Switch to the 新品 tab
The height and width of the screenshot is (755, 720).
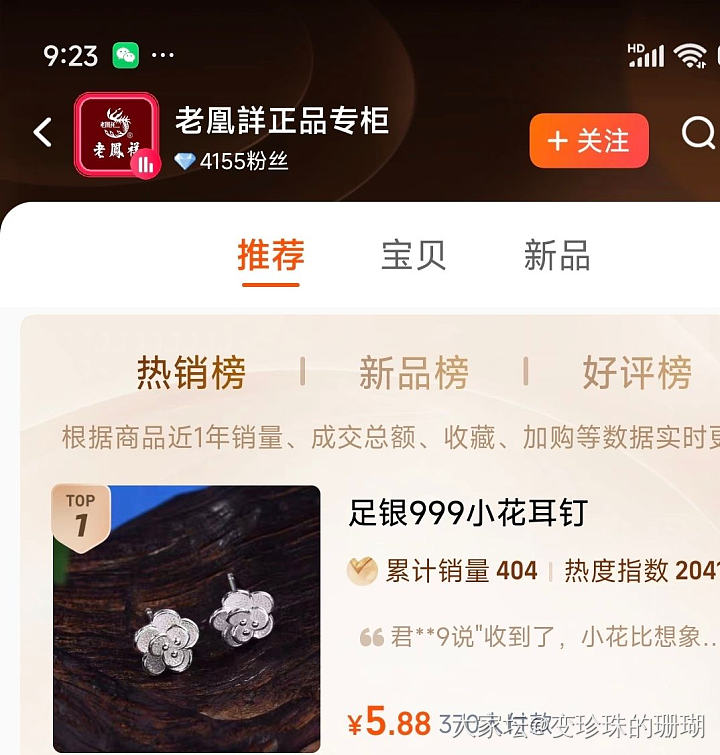pos(557,255)
